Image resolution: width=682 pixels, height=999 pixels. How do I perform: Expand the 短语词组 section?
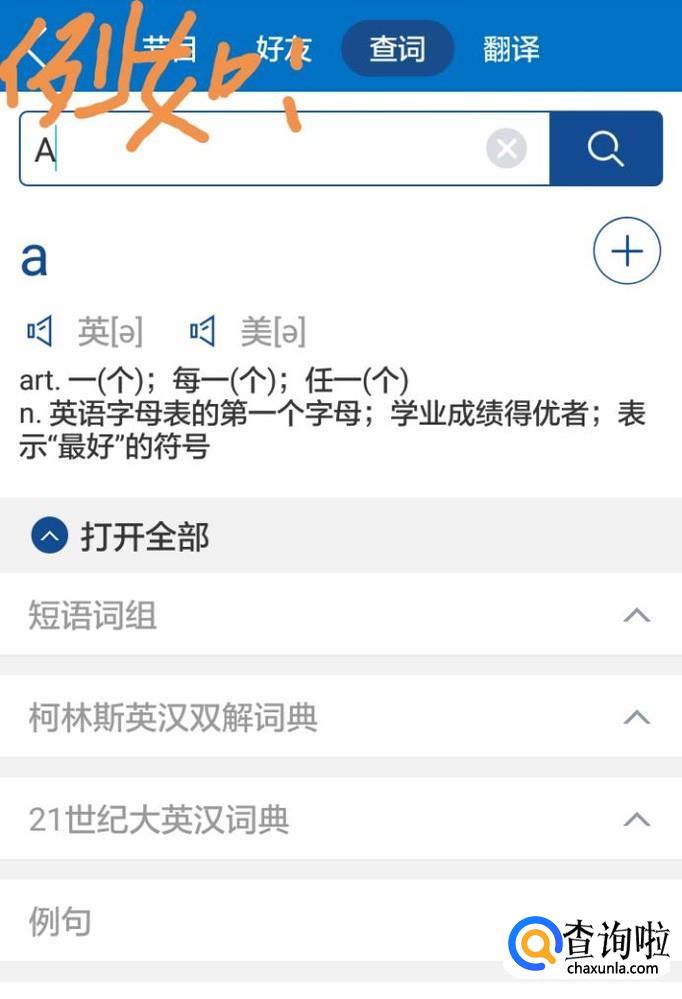[341, 615]
